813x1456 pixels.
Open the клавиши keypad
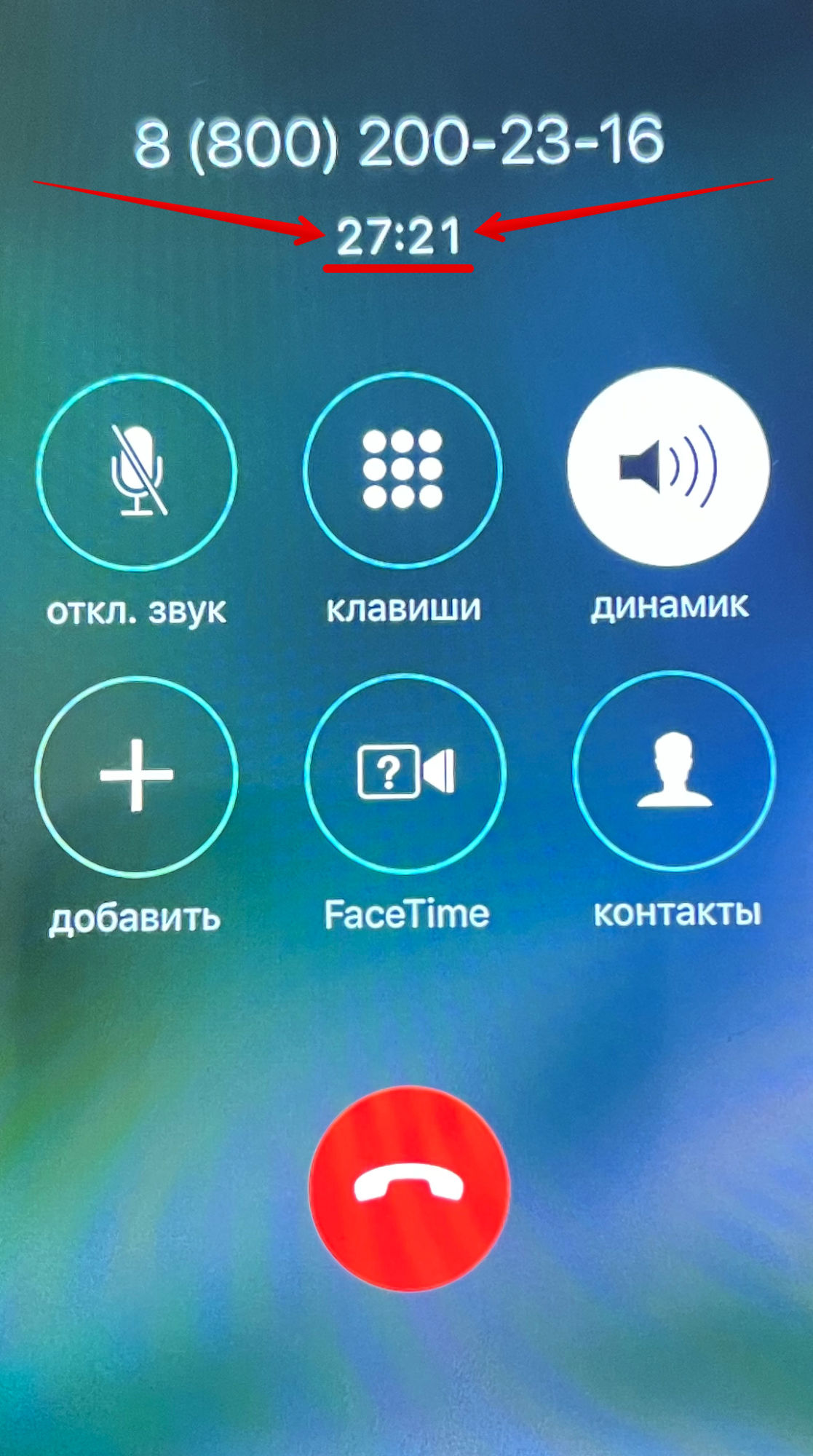402,470
